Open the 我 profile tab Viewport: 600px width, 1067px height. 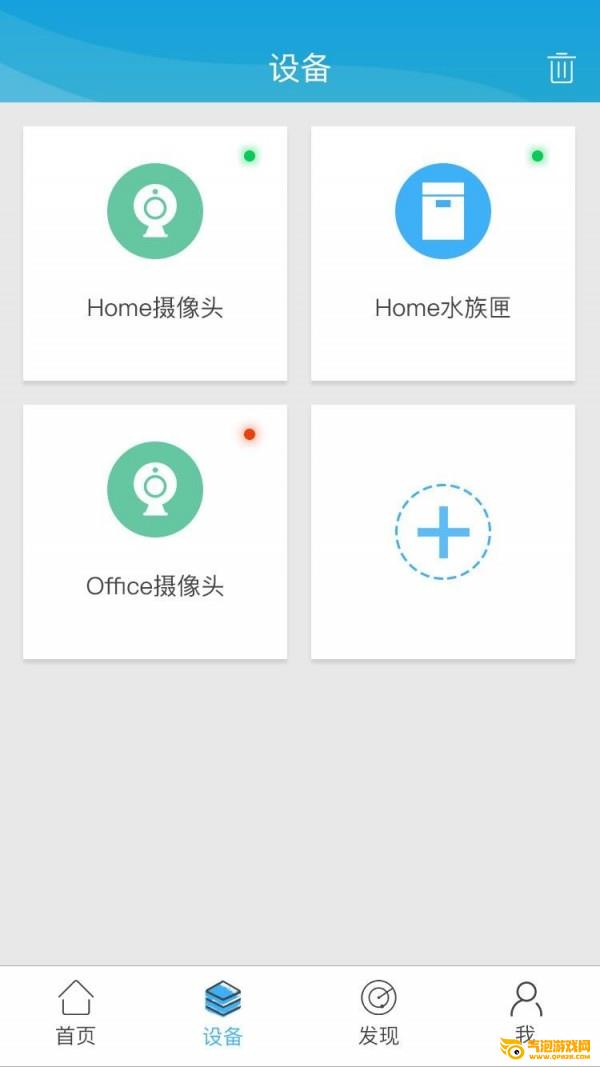click(525, 1014)
